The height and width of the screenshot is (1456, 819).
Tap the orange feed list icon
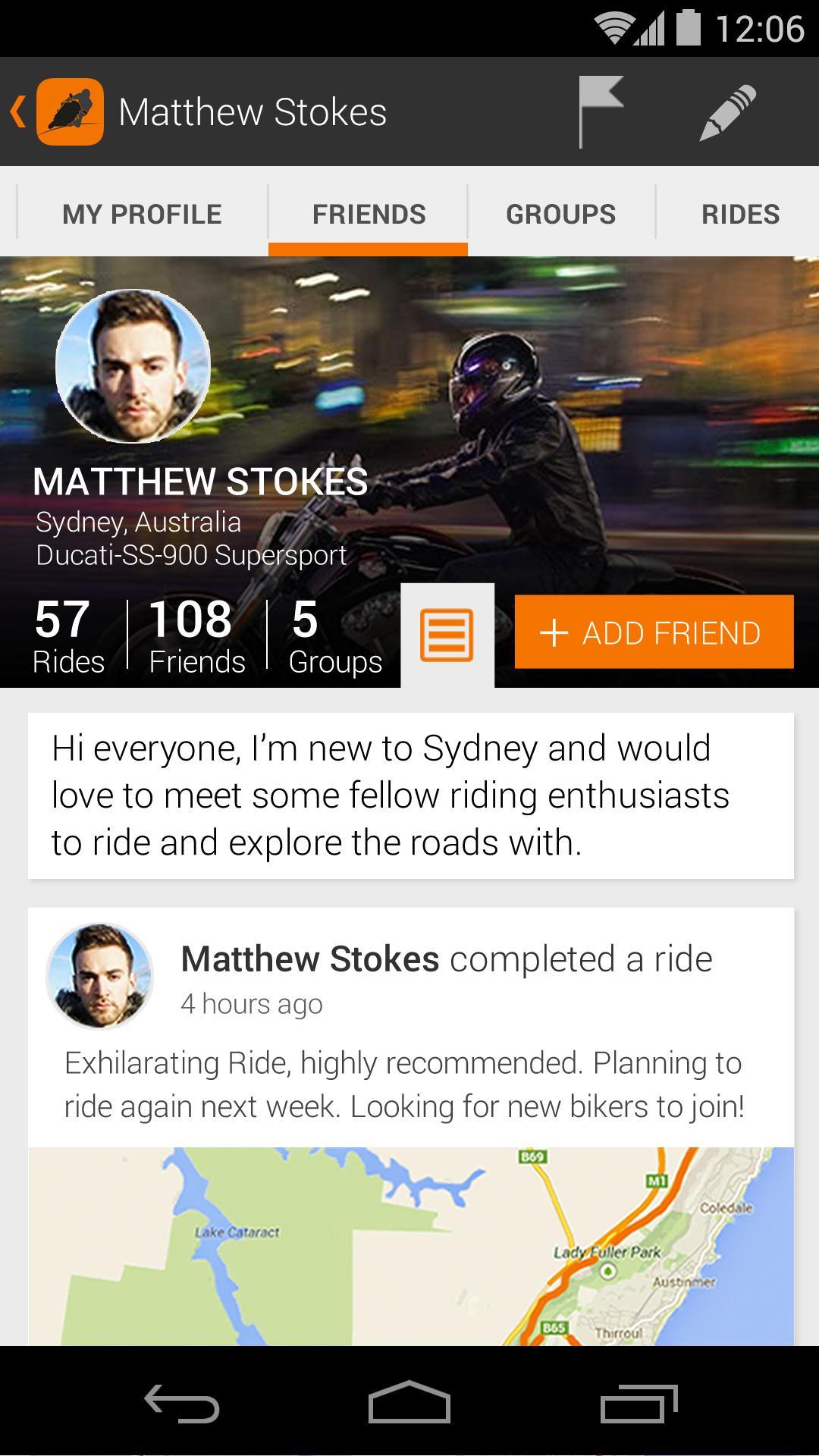[x=447, y=635]
